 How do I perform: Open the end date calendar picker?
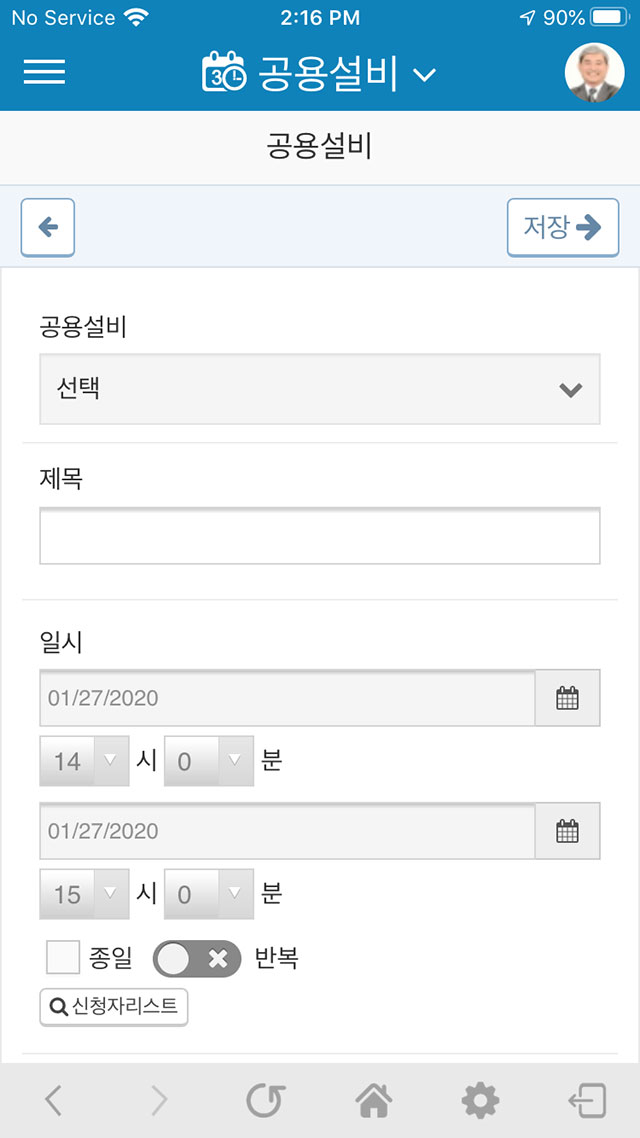pos(567,831)
